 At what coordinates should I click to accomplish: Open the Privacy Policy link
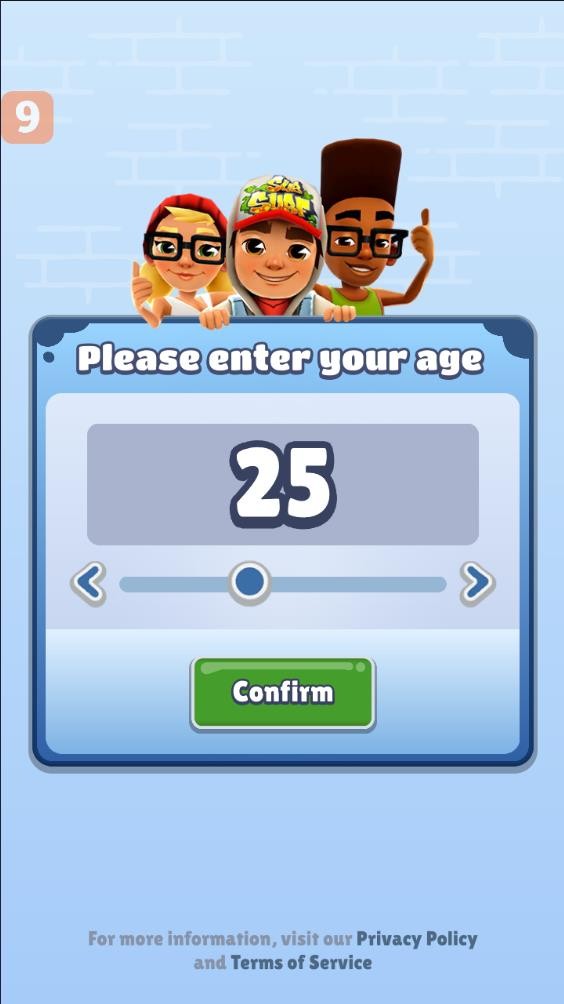[x=417, y=939]
